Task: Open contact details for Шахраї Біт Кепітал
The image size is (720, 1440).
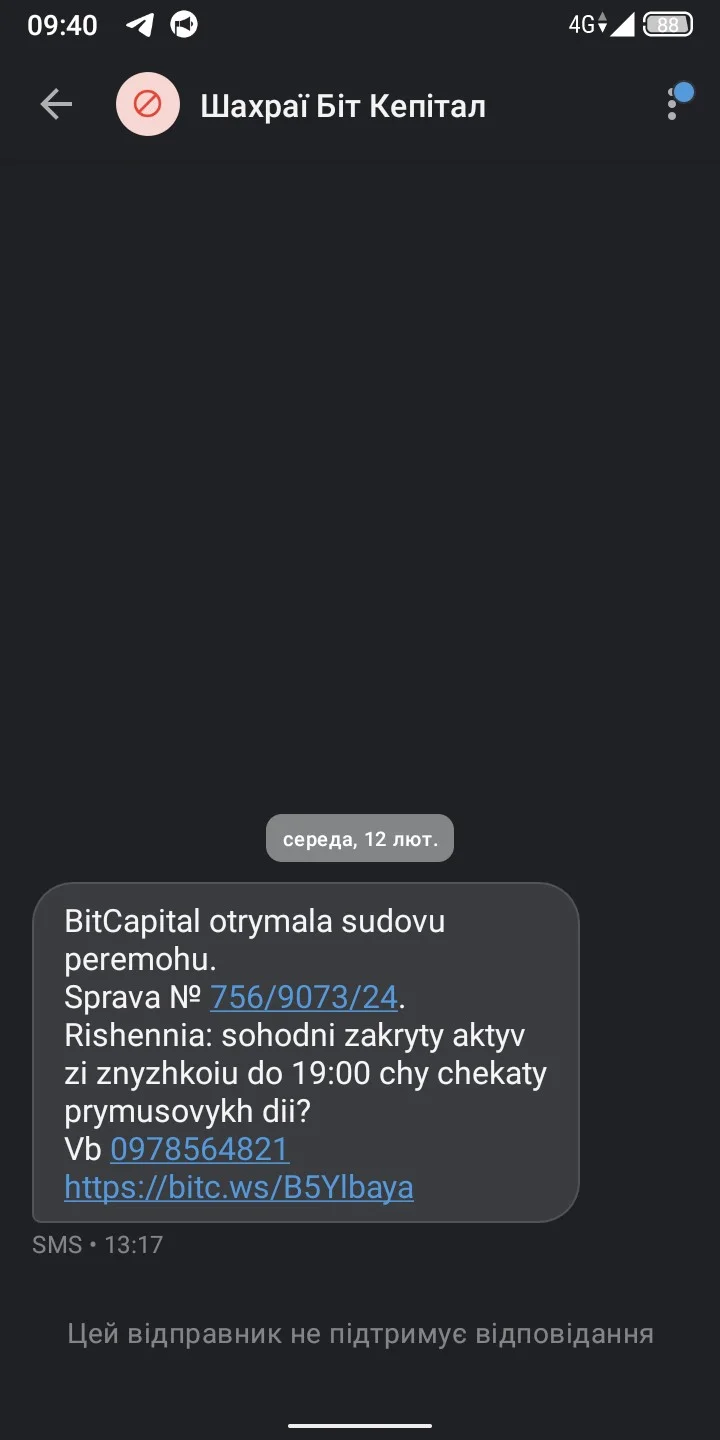Action: (x=343, y=106)
